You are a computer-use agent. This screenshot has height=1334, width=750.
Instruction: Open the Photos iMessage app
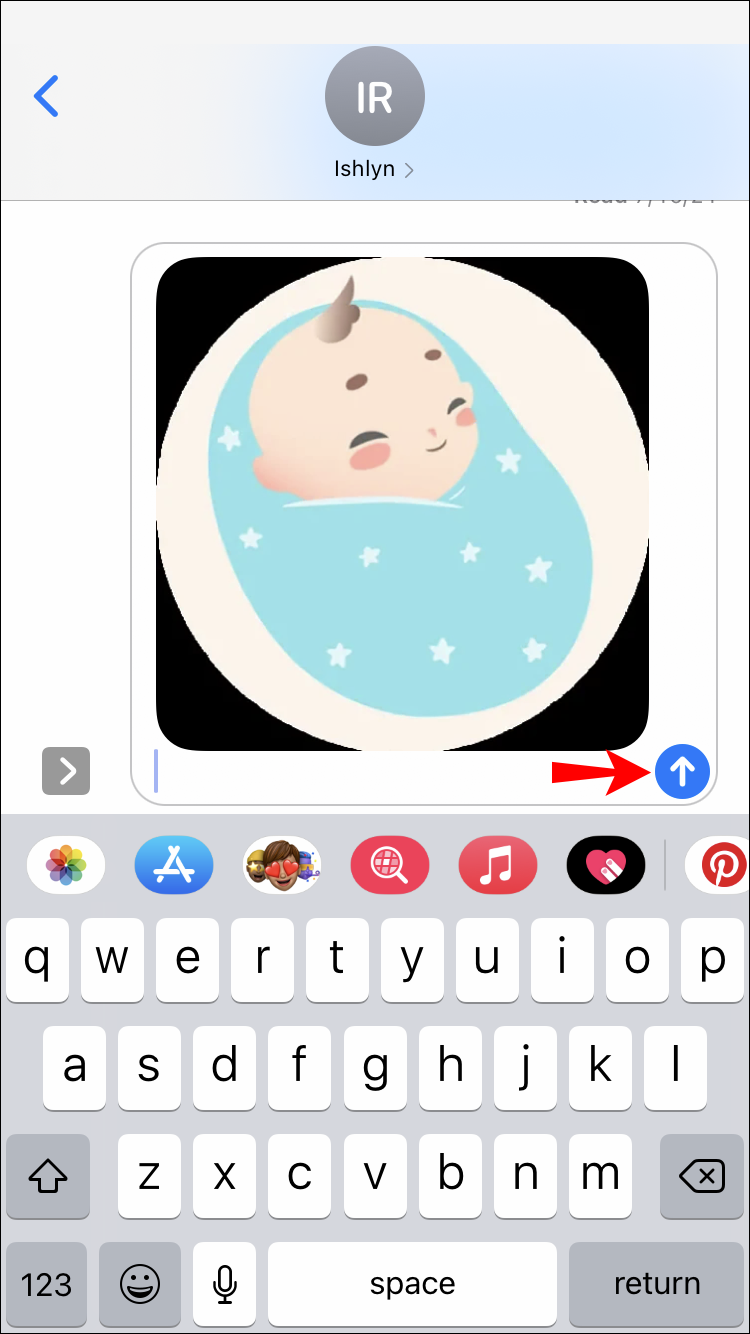pyautogui.click(x=66, y=865)
